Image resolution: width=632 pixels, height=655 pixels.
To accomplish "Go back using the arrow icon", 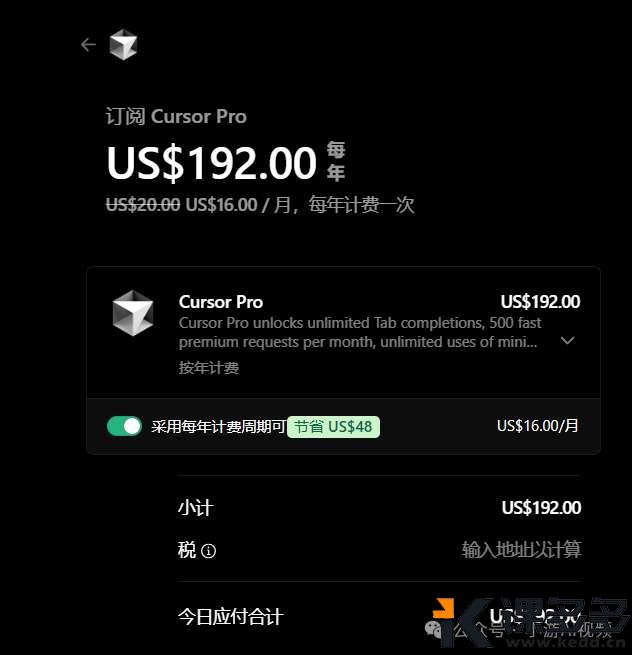I will coord(88,44).
